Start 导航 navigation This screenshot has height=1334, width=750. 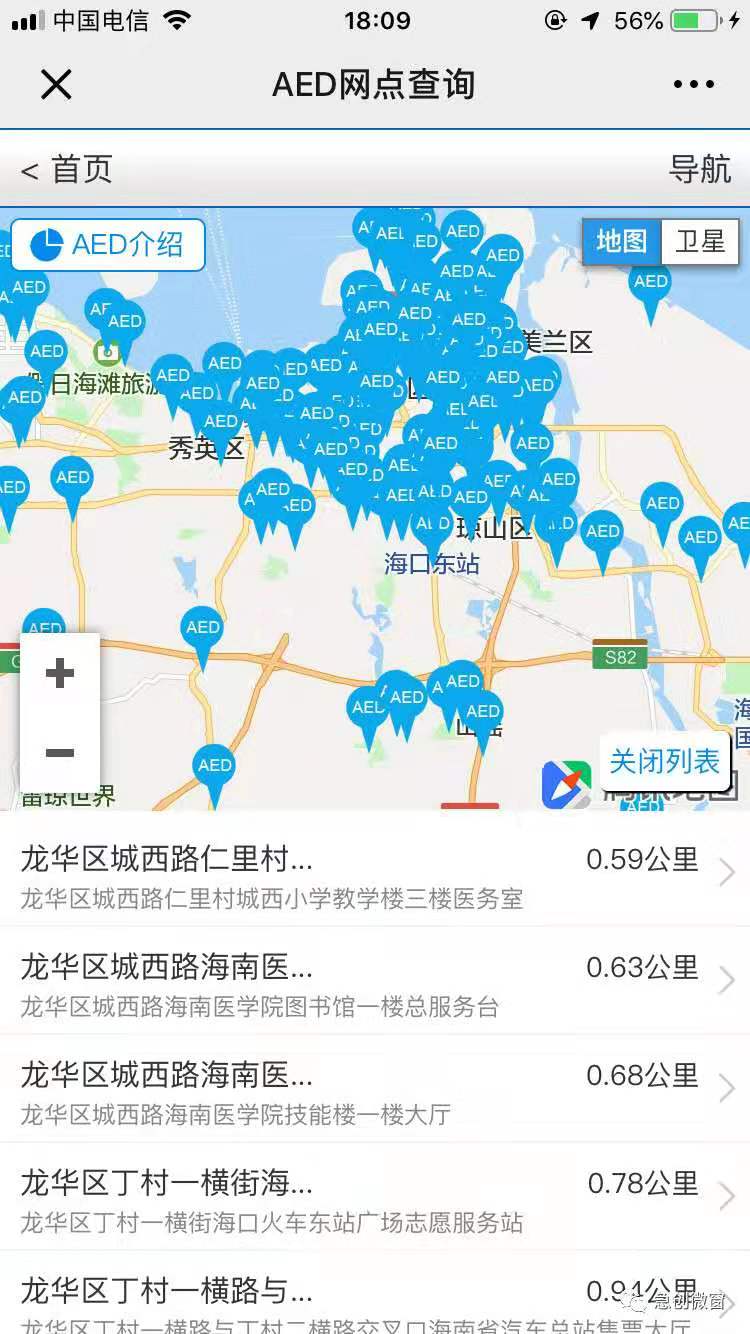(699, 170)
